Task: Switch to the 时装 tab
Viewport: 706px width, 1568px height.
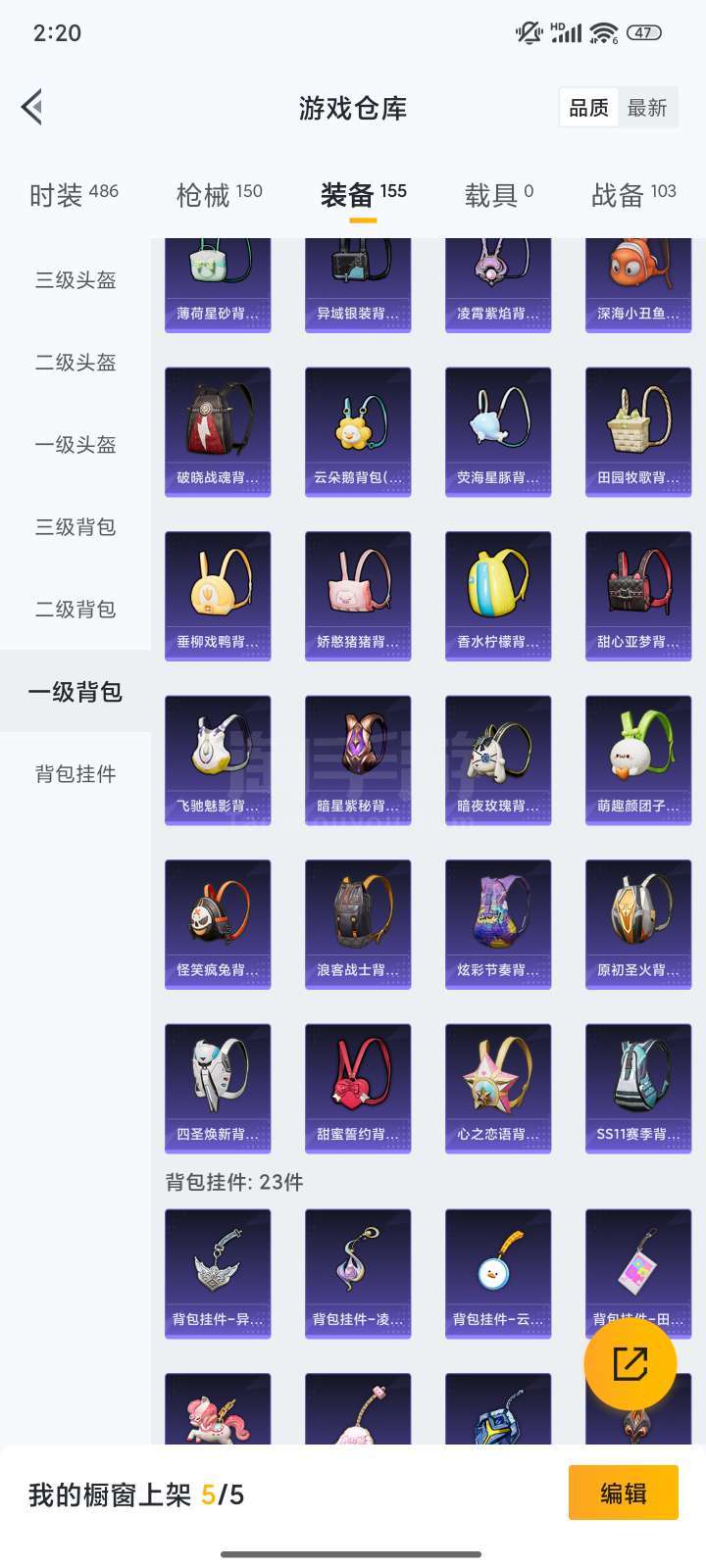Action: [x=74, y=195]
